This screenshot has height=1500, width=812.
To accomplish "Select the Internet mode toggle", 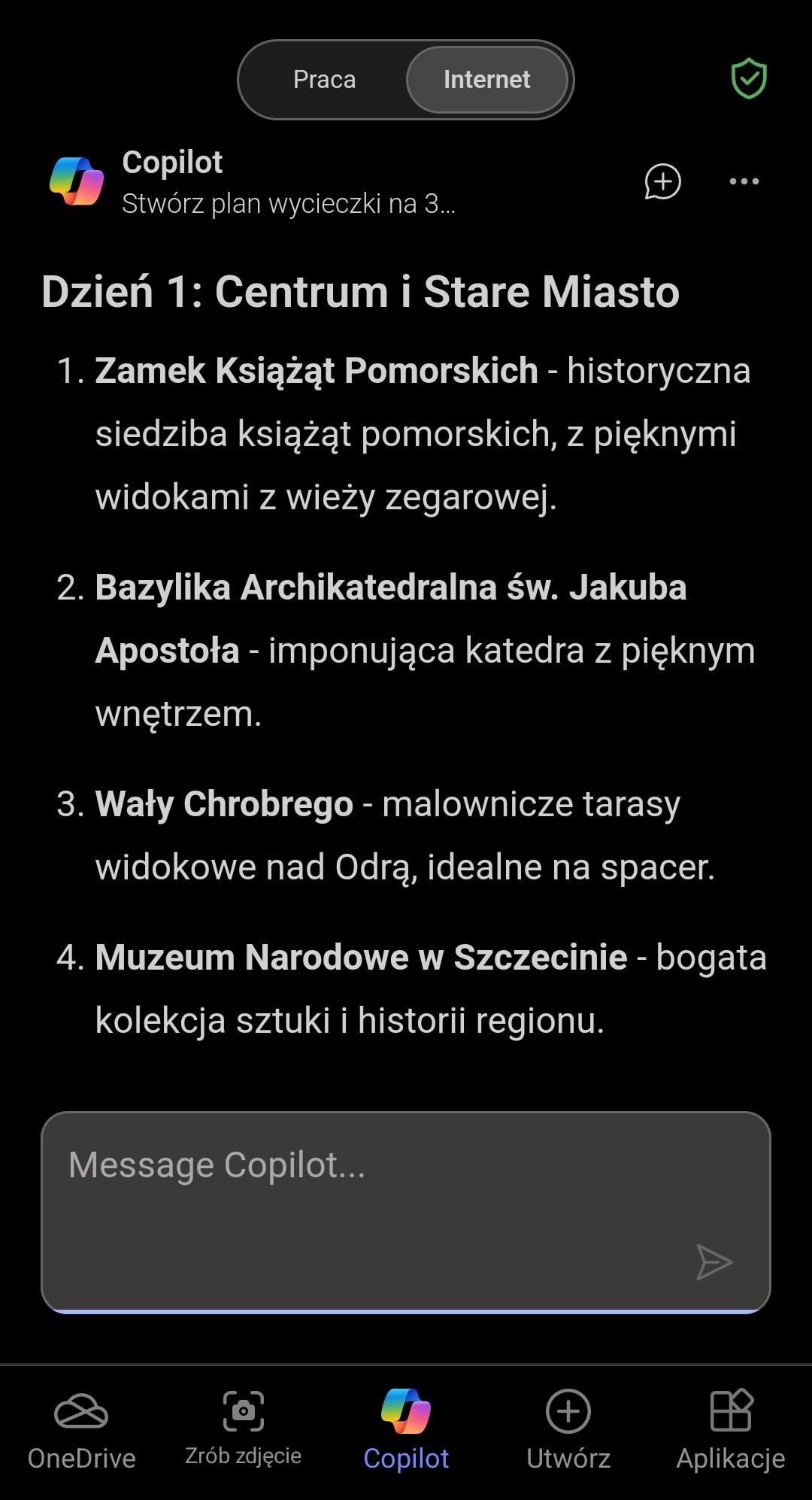I will coord(486,80).
